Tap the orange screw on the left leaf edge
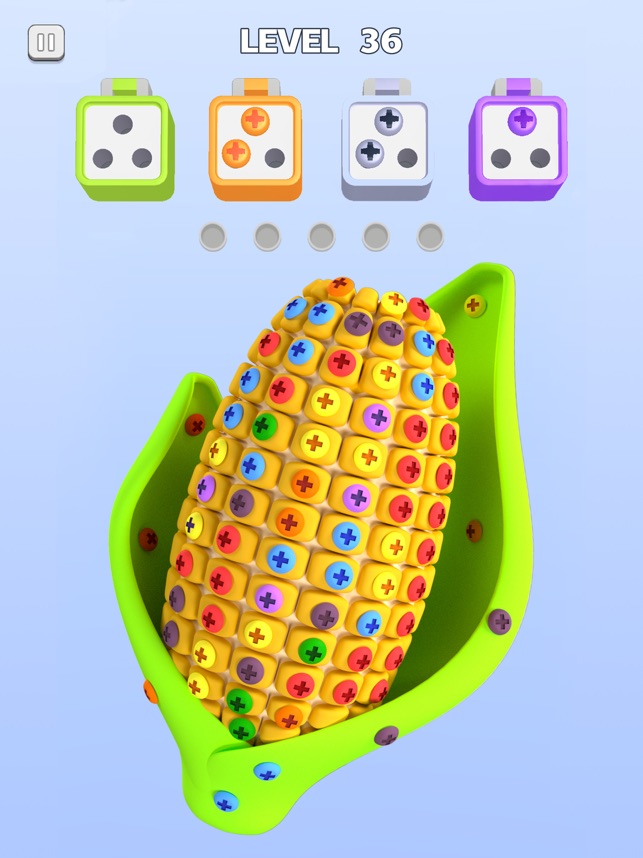This screenshot has height=858, width=643. [x=151, y=691]
